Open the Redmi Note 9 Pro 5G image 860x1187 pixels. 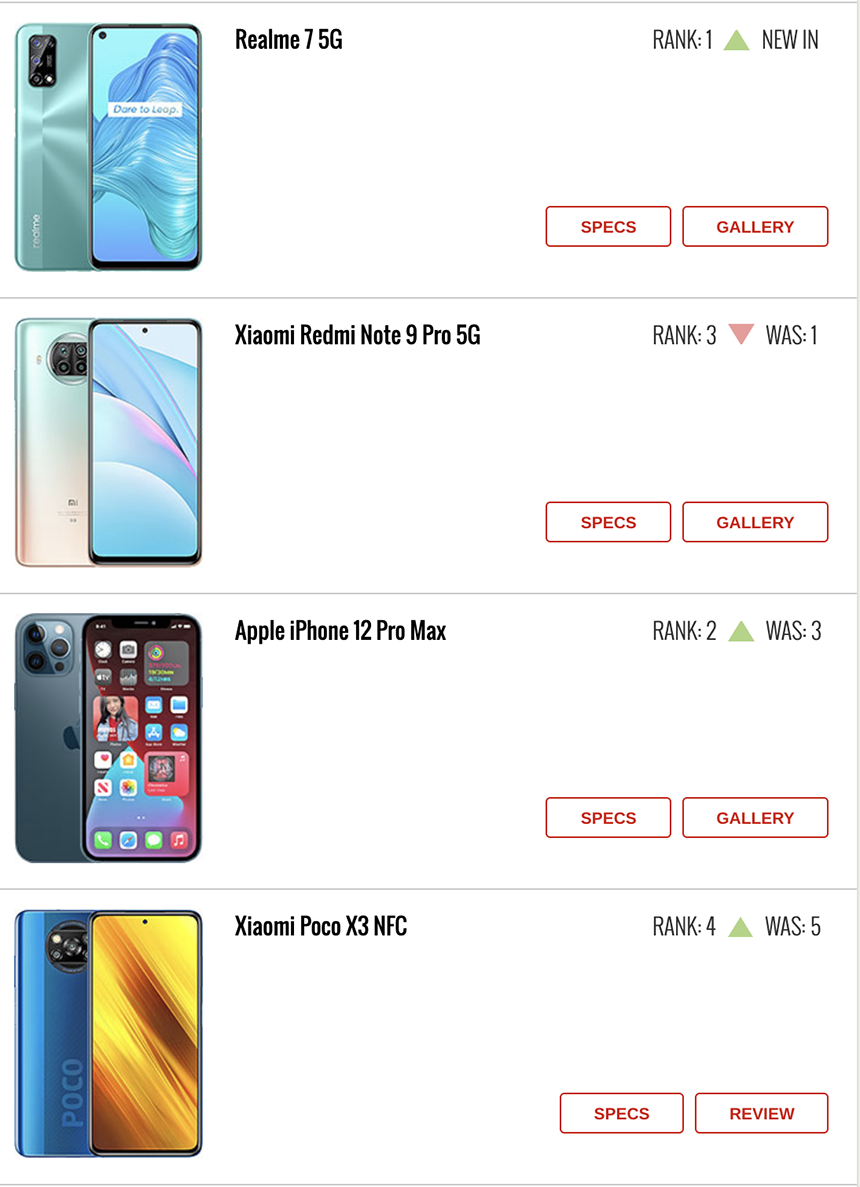108,443
